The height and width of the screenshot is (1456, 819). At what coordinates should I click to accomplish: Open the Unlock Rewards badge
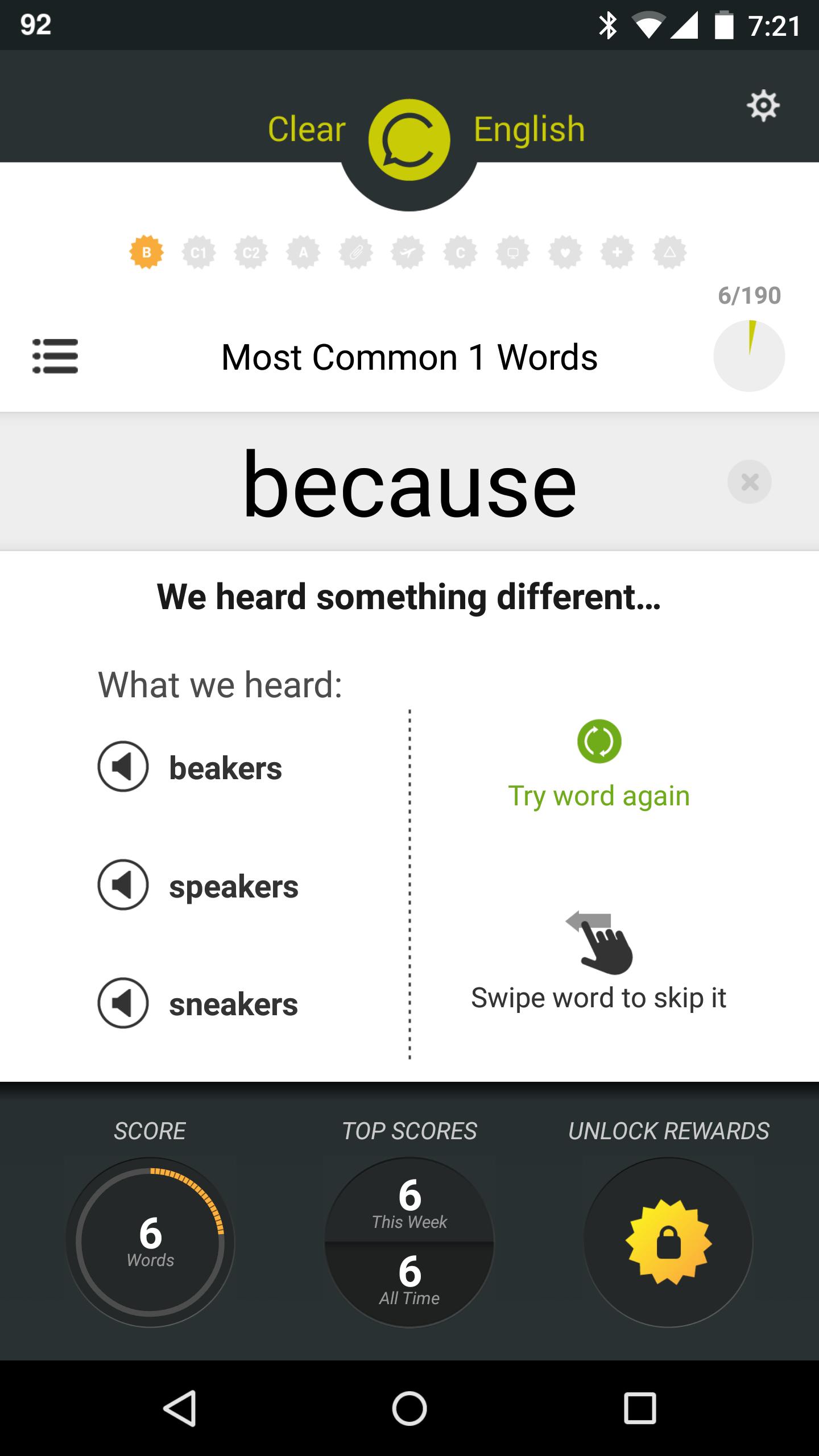[668, 1242]
